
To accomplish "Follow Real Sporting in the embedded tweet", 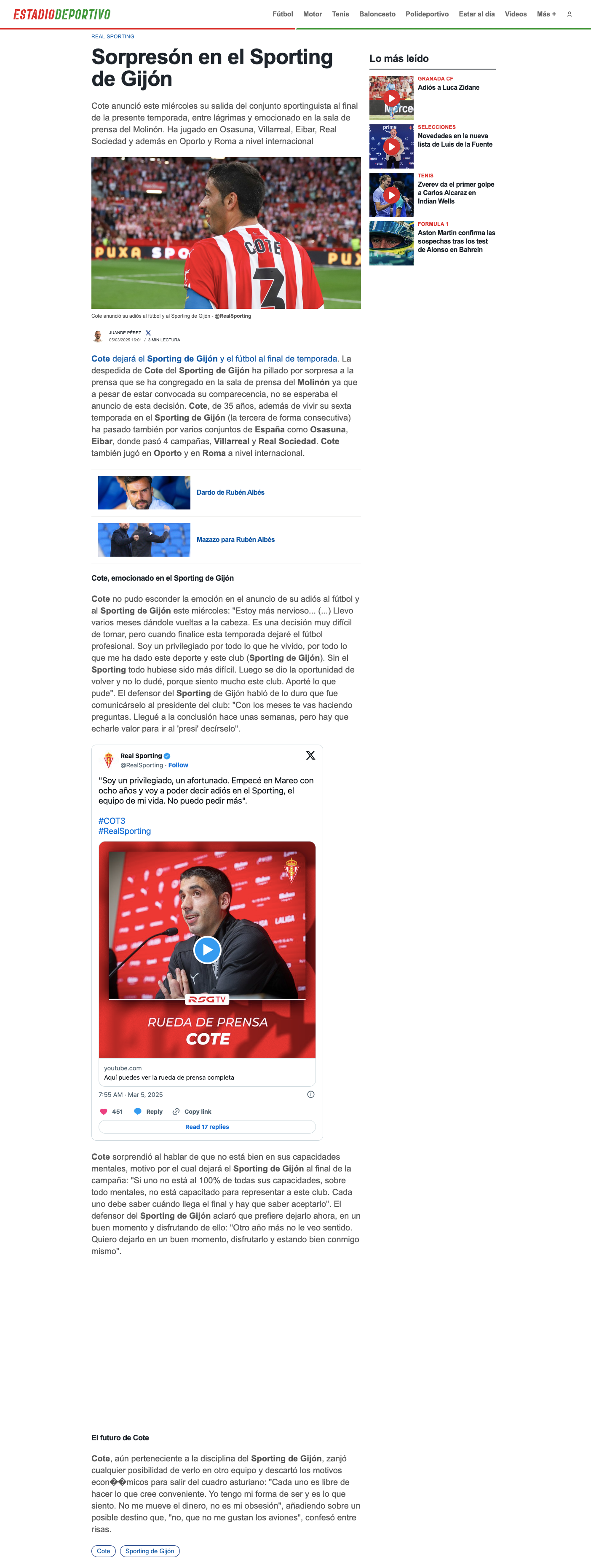I will [178, 765].
